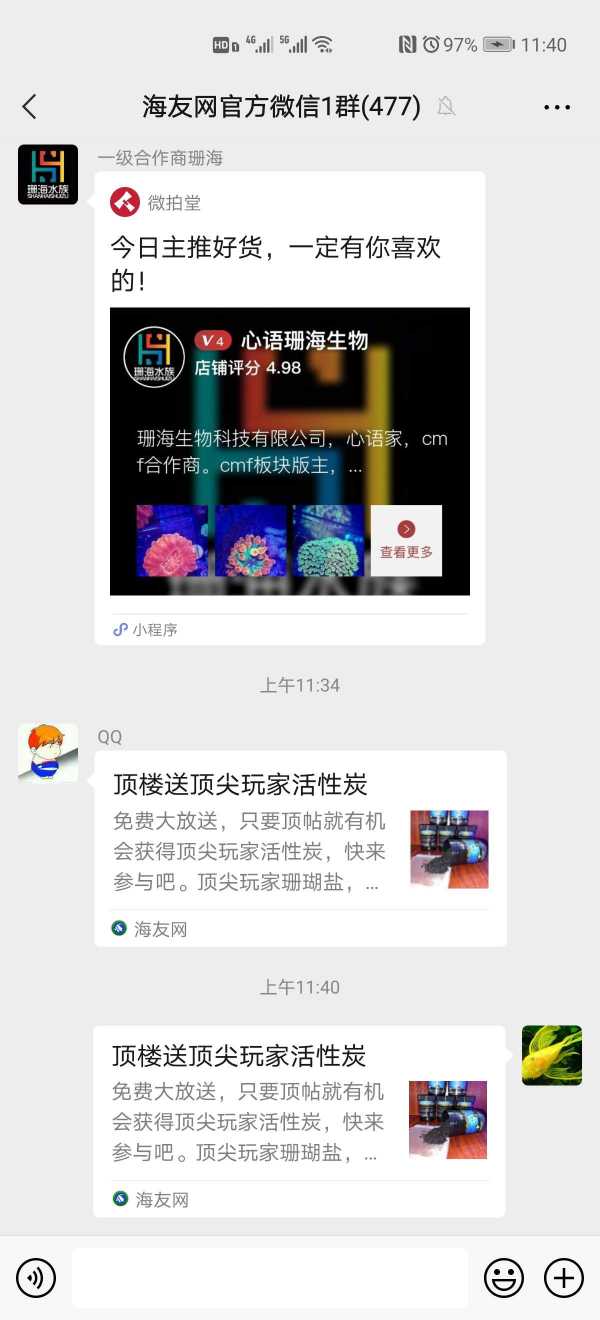The width and height of the screenshot is (600, 1320).
Task: Focus the message text field
Action: click(x=270, y=1278)
